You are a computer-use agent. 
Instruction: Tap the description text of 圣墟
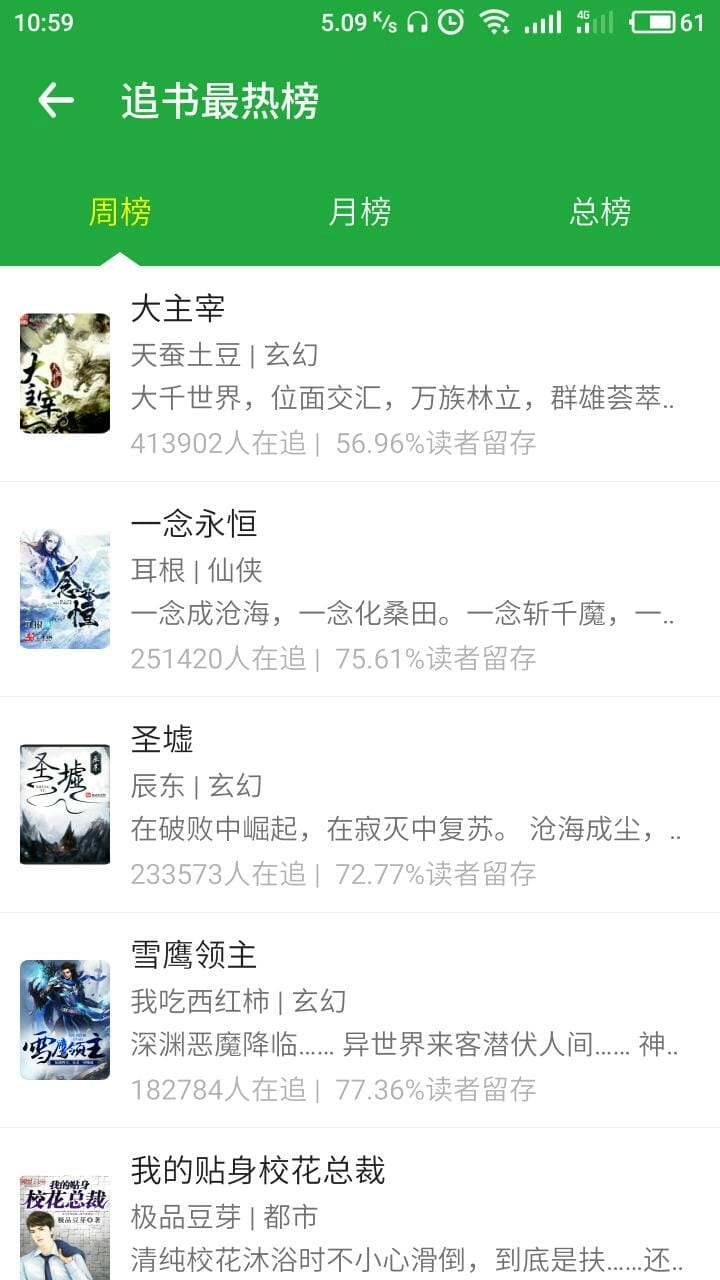tap(400, 830)
